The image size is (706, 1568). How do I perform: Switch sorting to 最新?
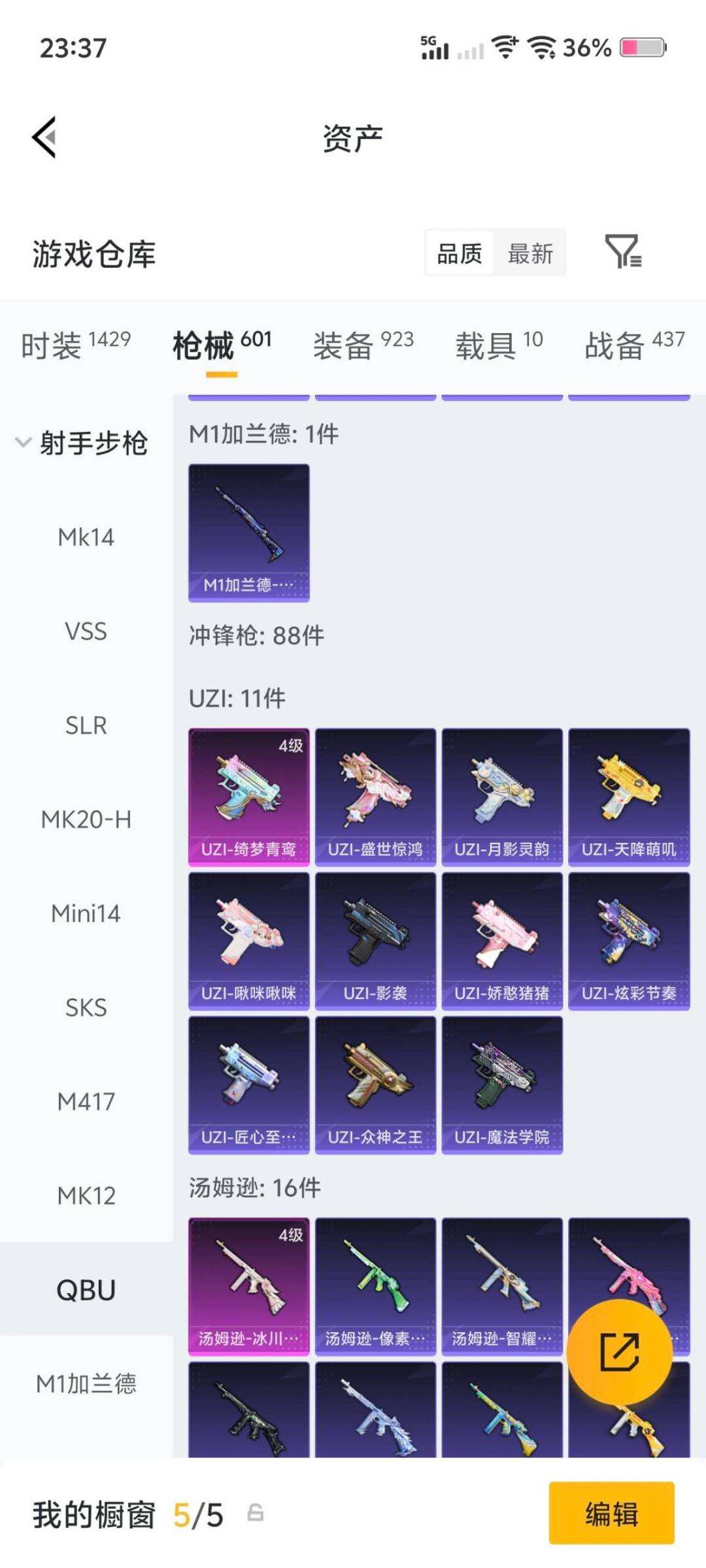point(529,253)
